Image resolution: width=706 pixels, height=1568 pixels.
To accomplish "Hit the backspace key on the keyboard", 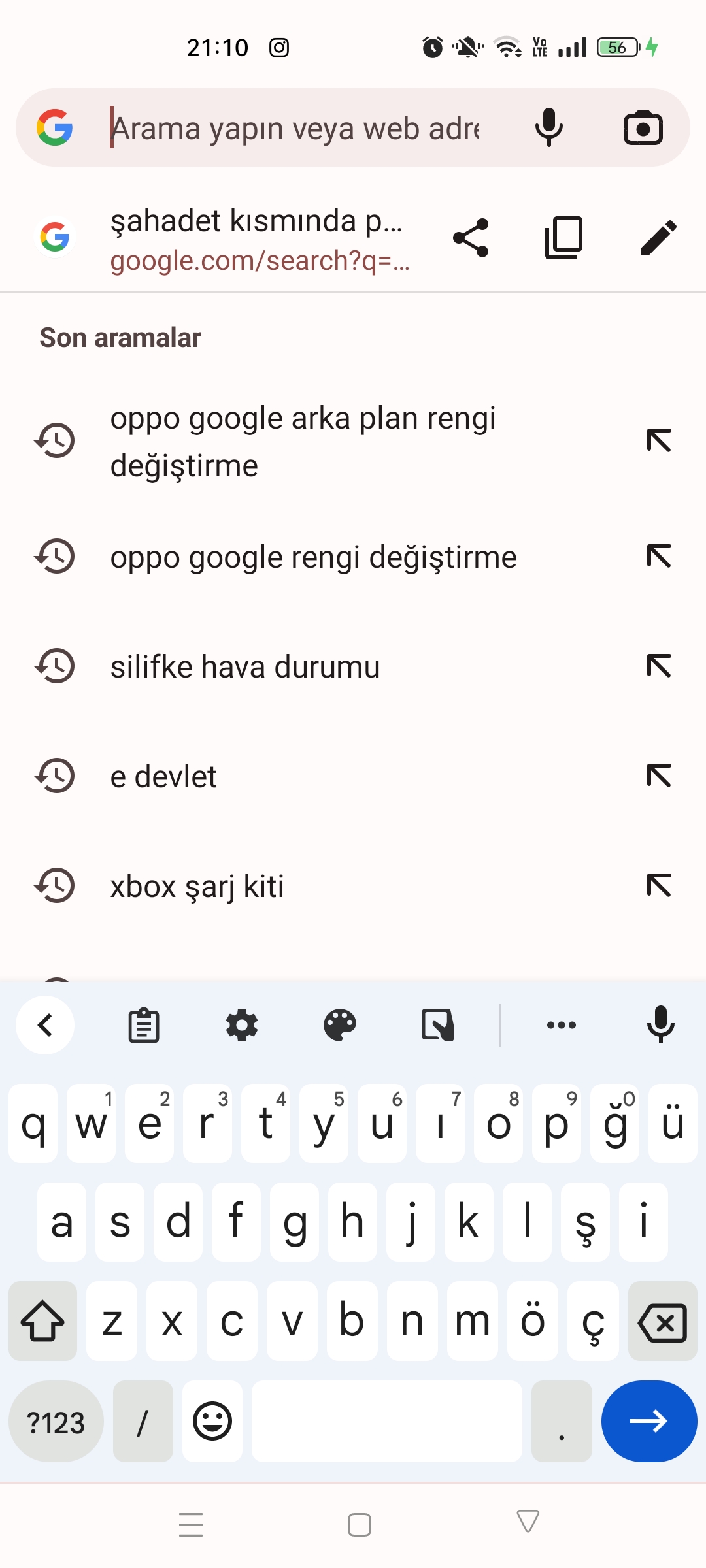I will click(x=662, y=1321).
